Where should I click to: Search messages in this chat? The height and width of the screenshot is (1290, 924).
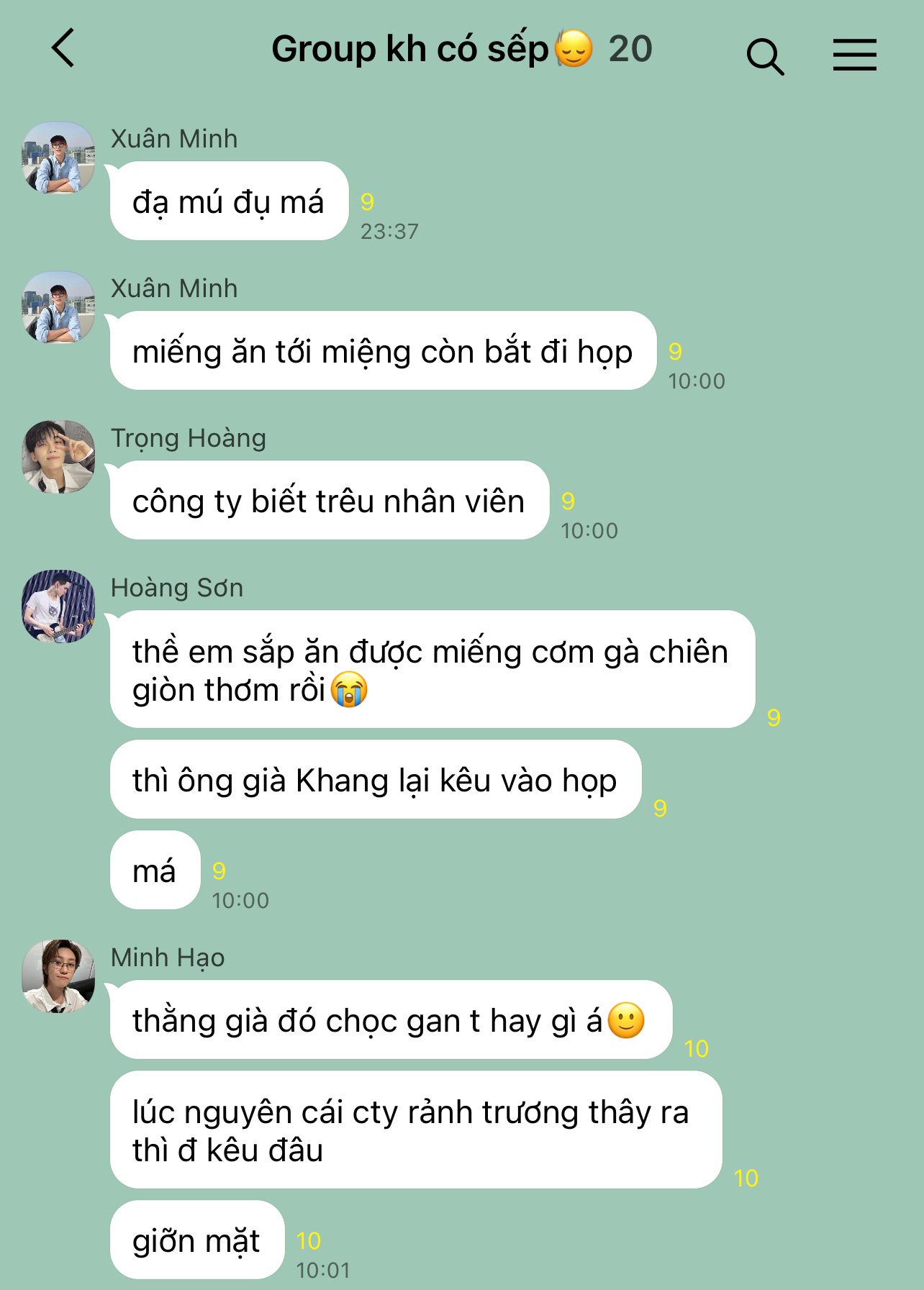[x=764, y=56]
